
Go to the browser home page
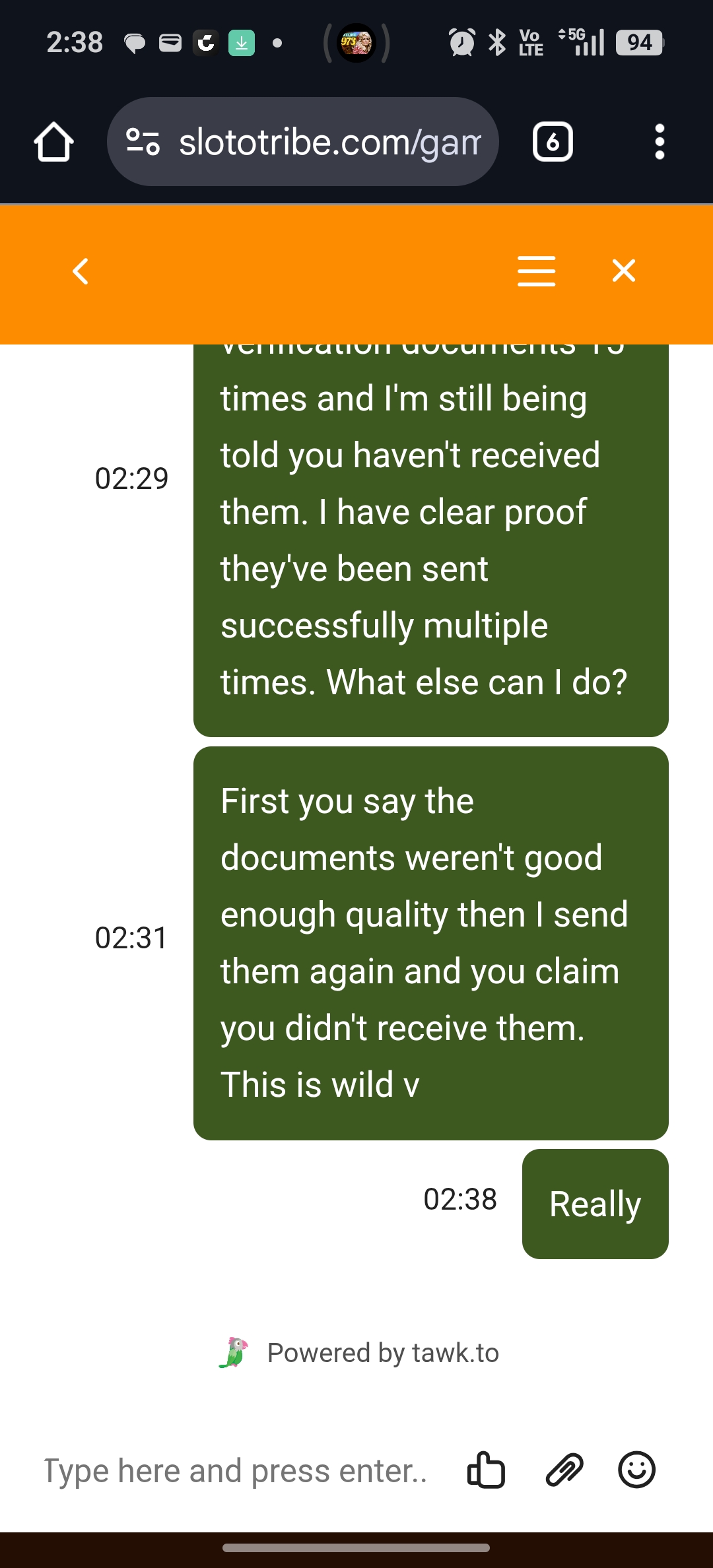(x=53, y=142)
